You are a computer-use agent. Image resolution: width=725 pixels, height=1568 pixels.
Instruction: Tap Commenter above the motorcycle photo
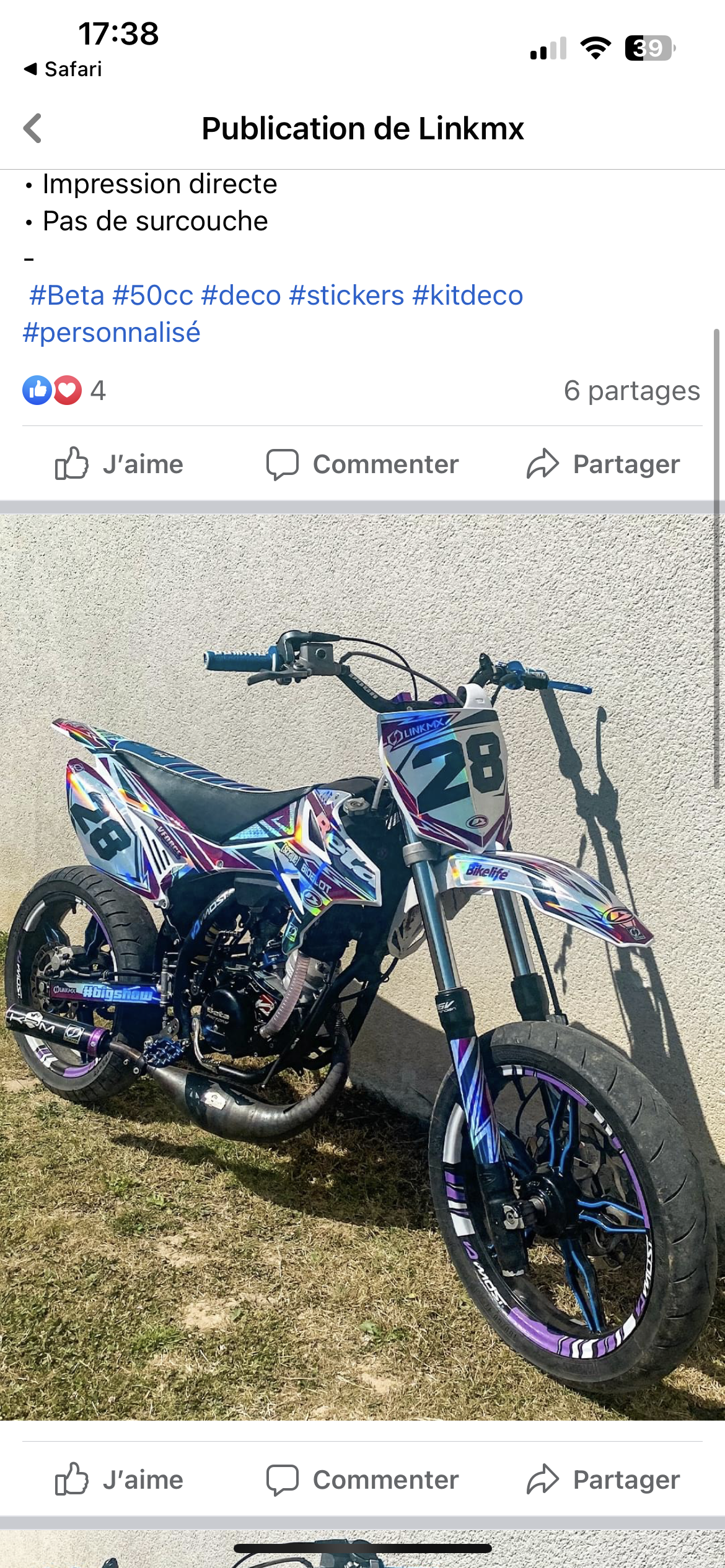(362, 464)
